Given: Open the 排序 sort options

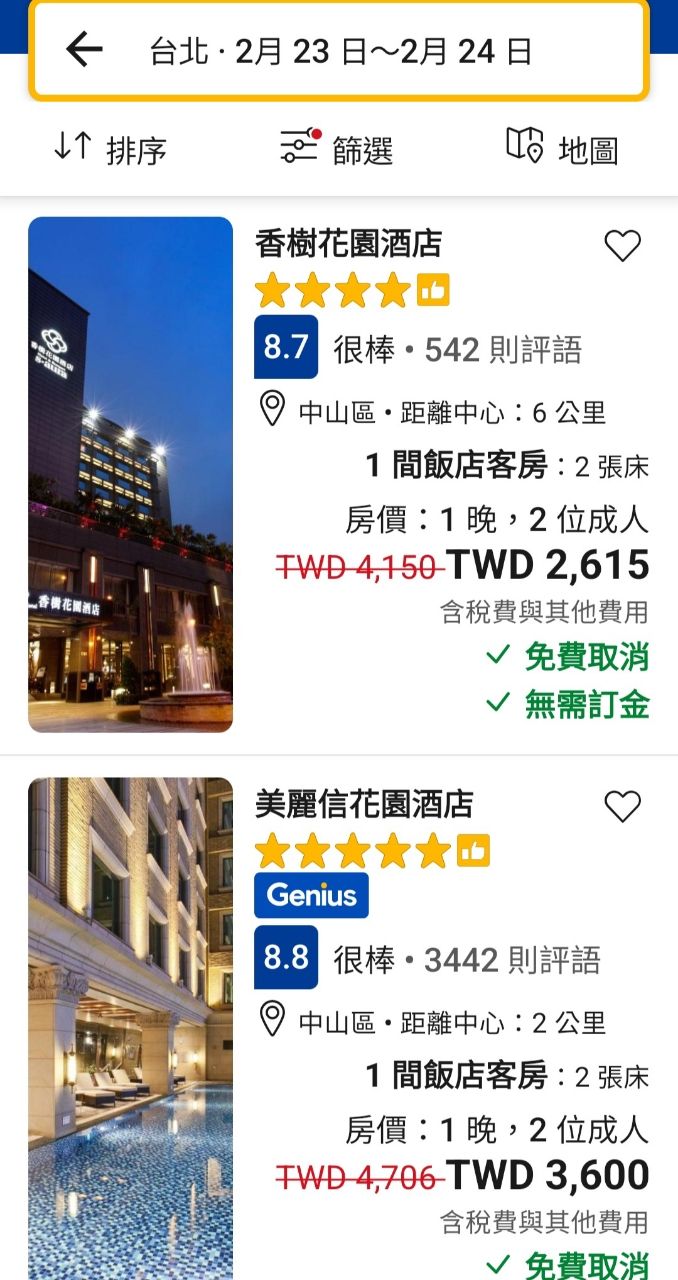Looking at the screenshot, I should (x=110, y=150).
